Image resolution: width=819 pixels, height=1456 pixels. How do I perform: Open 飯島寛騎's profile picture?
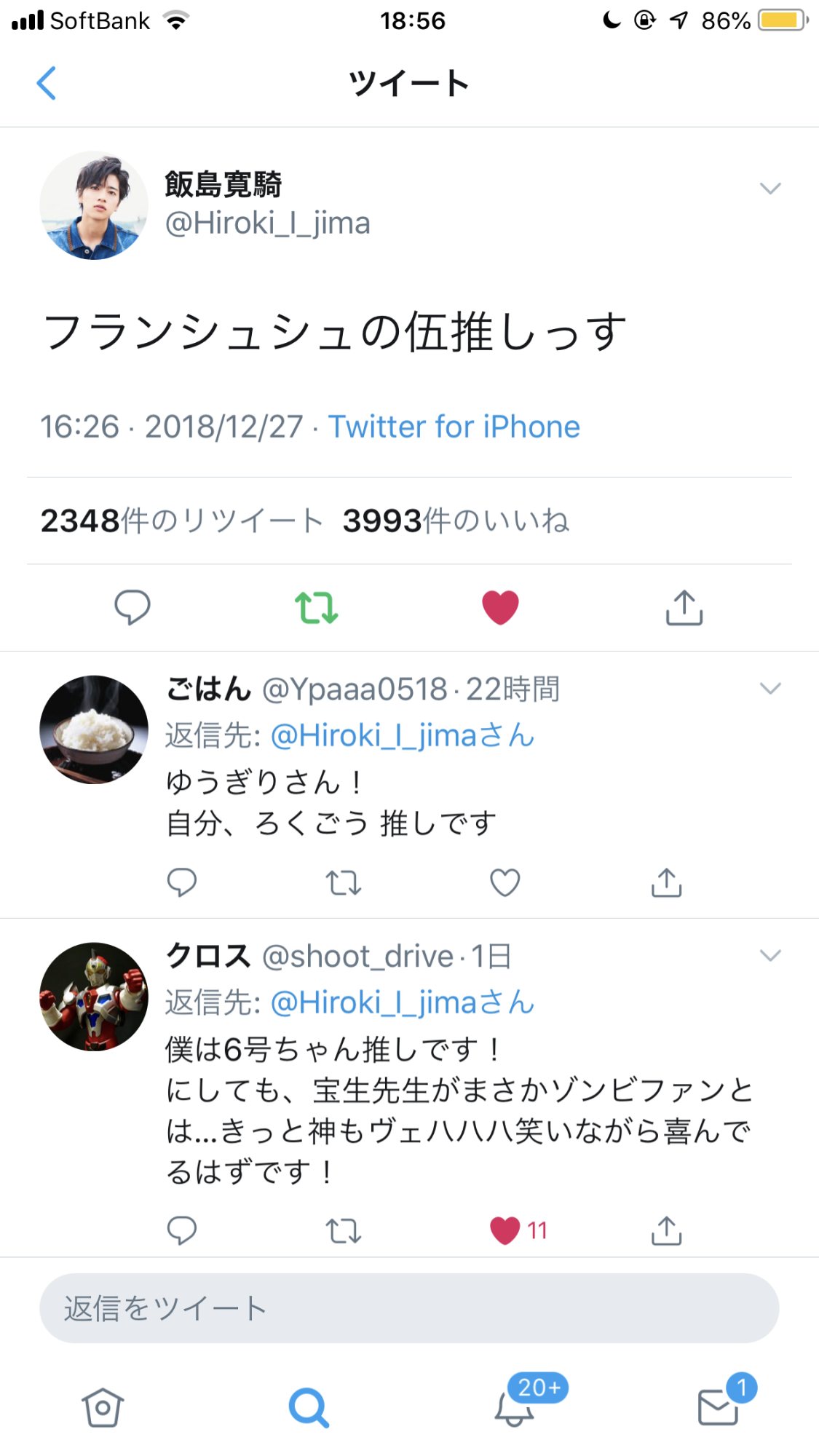click(94, 205)
